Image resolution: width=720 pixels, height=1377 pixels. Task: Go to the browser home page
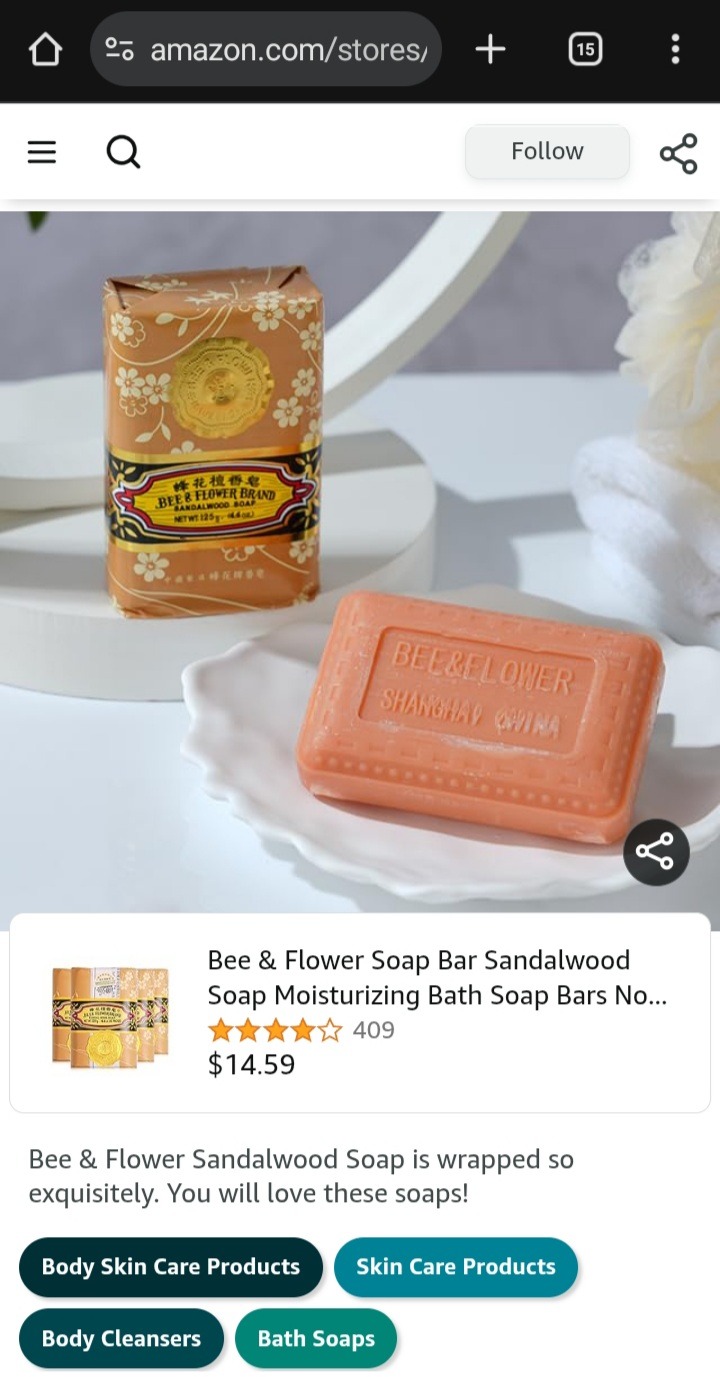[x=45, y=49]
